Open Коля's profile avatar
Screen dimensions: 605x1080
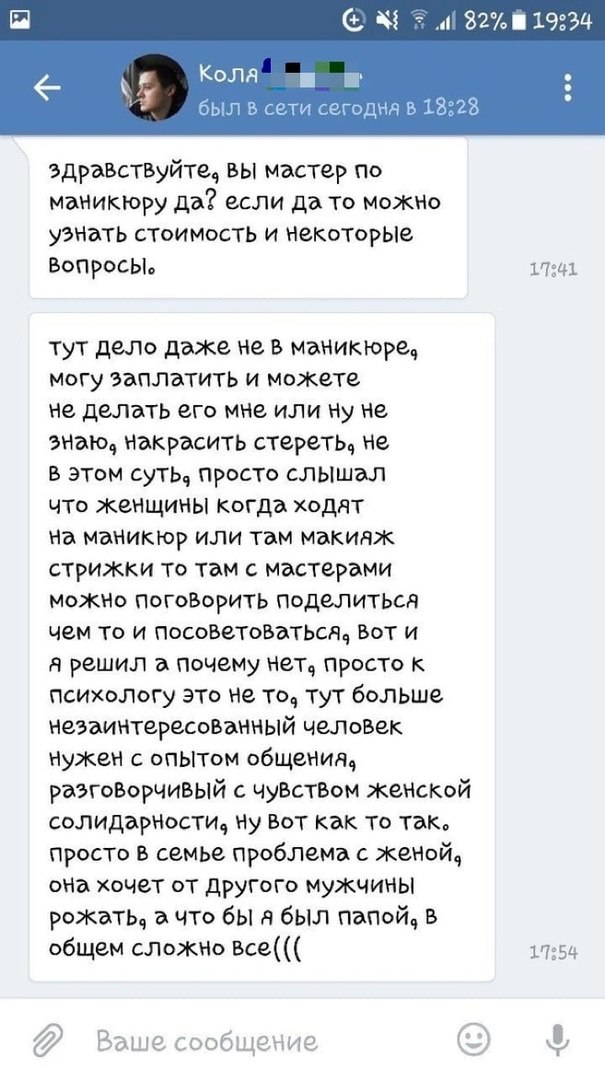[x=154, y=87]
